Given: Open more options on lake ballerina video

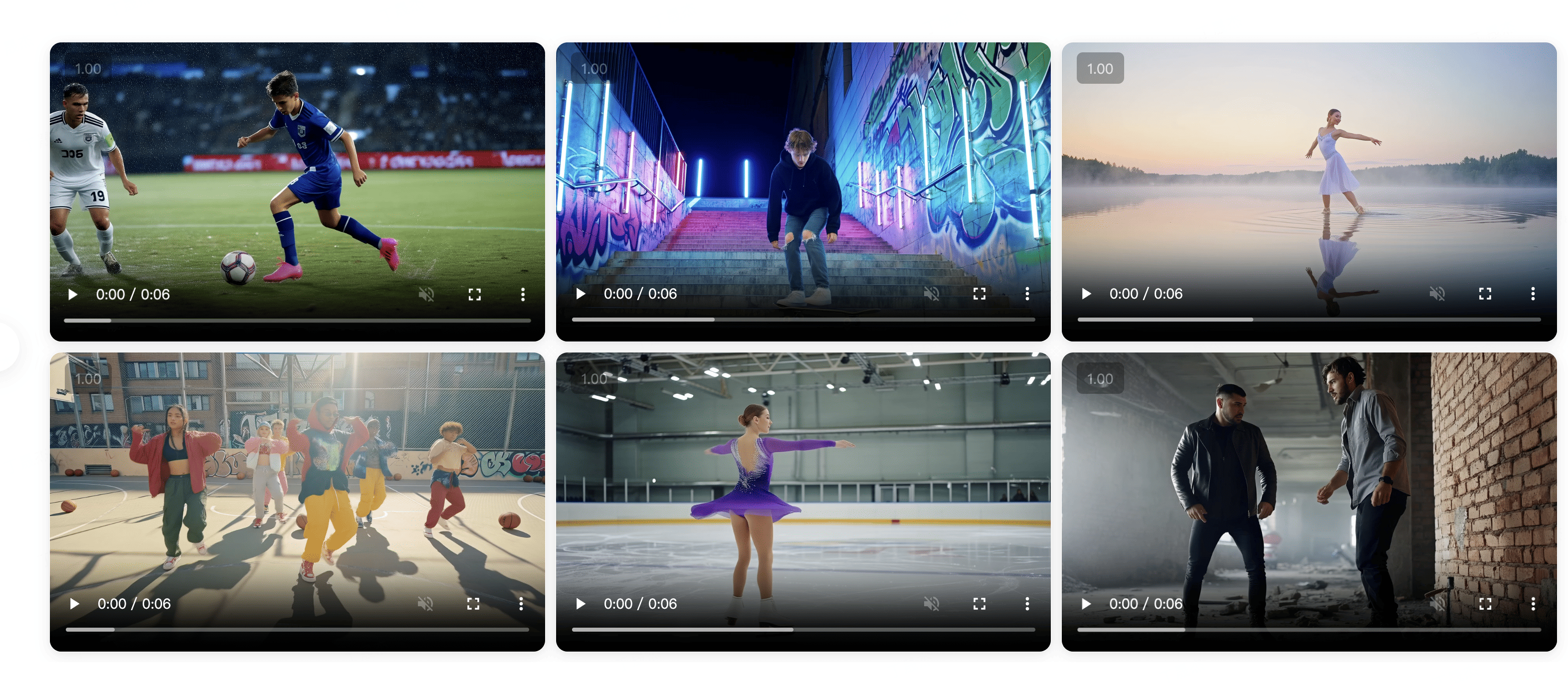Looking at the screenshot, I should (x=1533, y=294).
